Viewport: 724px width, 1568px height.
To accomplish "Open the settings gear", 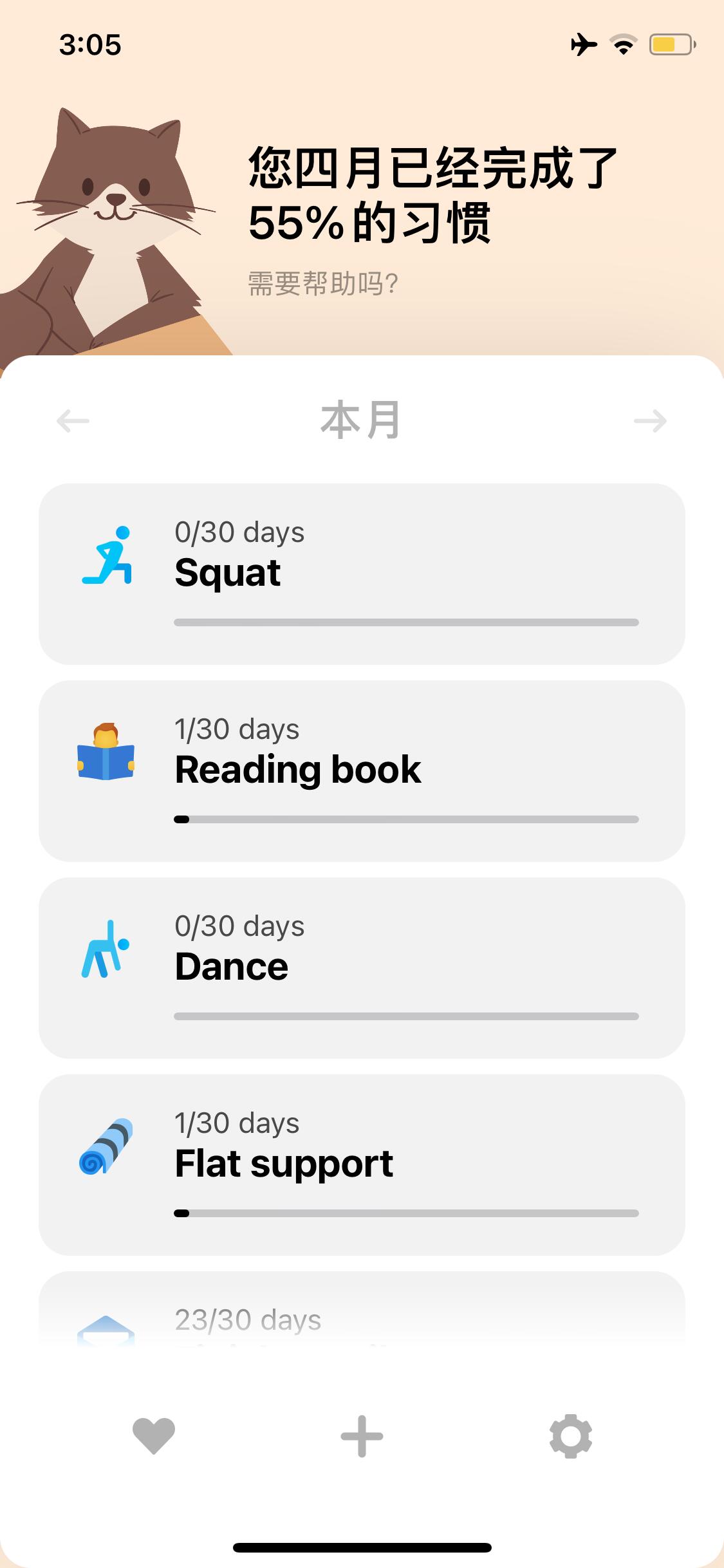I will click(570, 1435).
